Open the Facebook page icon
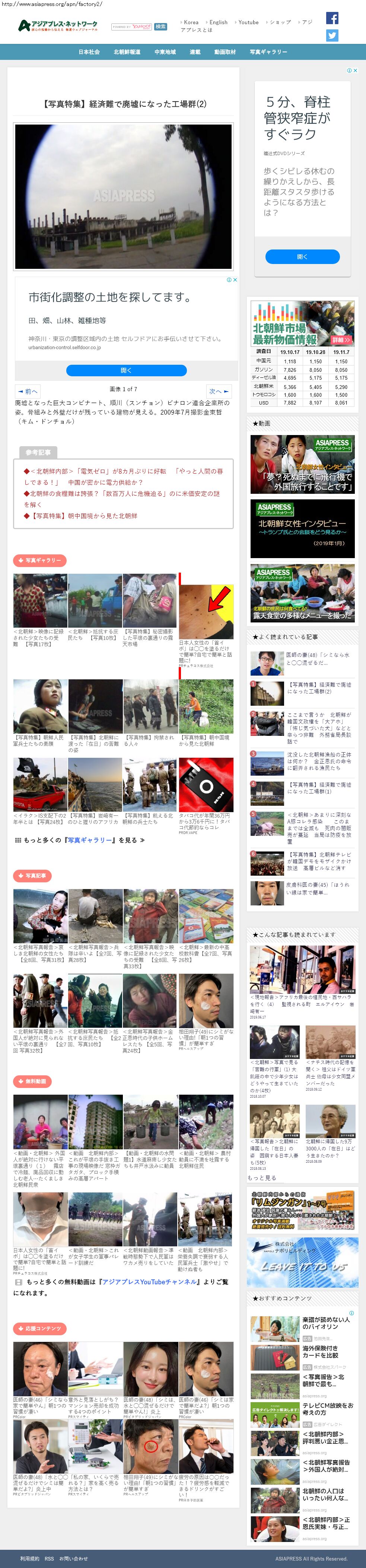This screenshot has height=1568, width=366. [332, 18]
